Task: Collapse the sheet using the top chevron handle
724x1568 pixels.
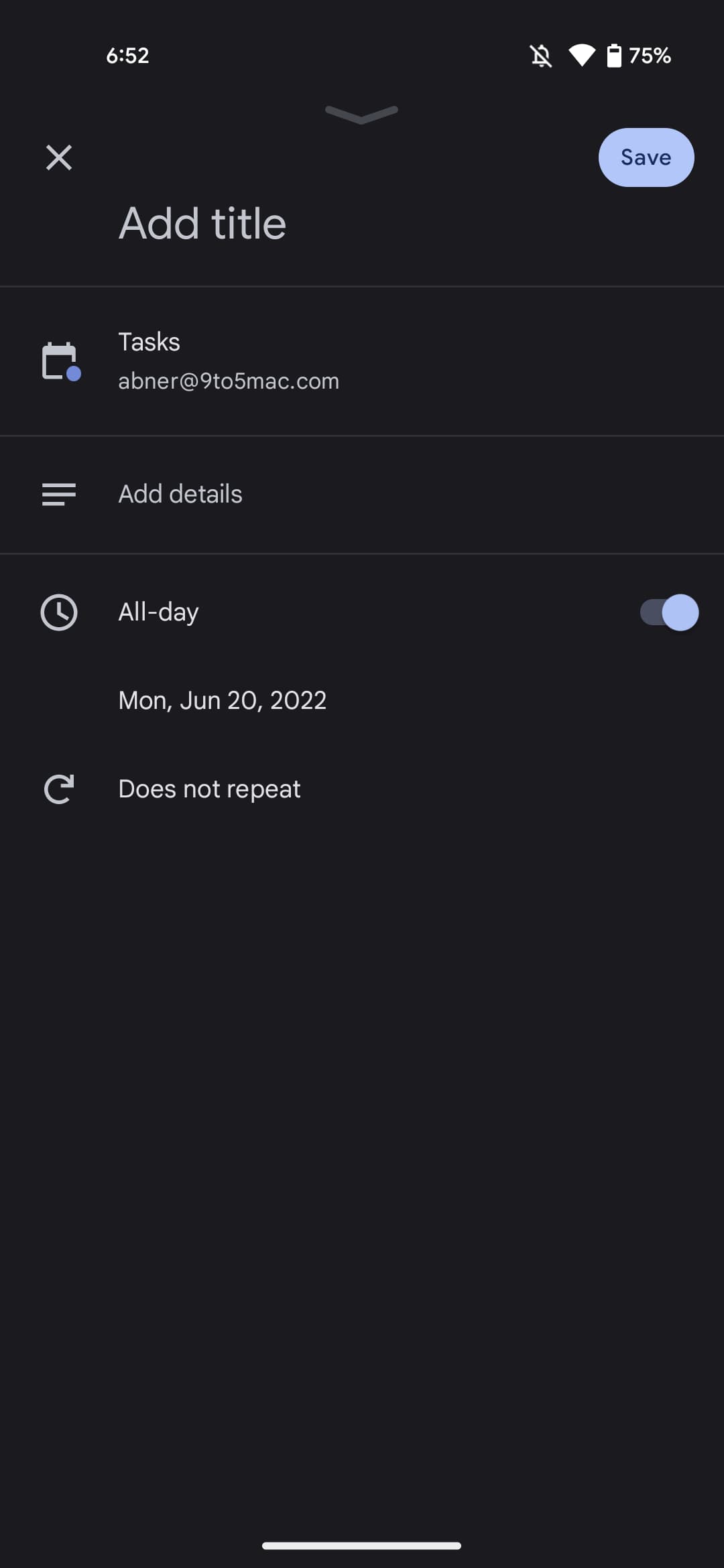Action: click(x=361, y=114)
